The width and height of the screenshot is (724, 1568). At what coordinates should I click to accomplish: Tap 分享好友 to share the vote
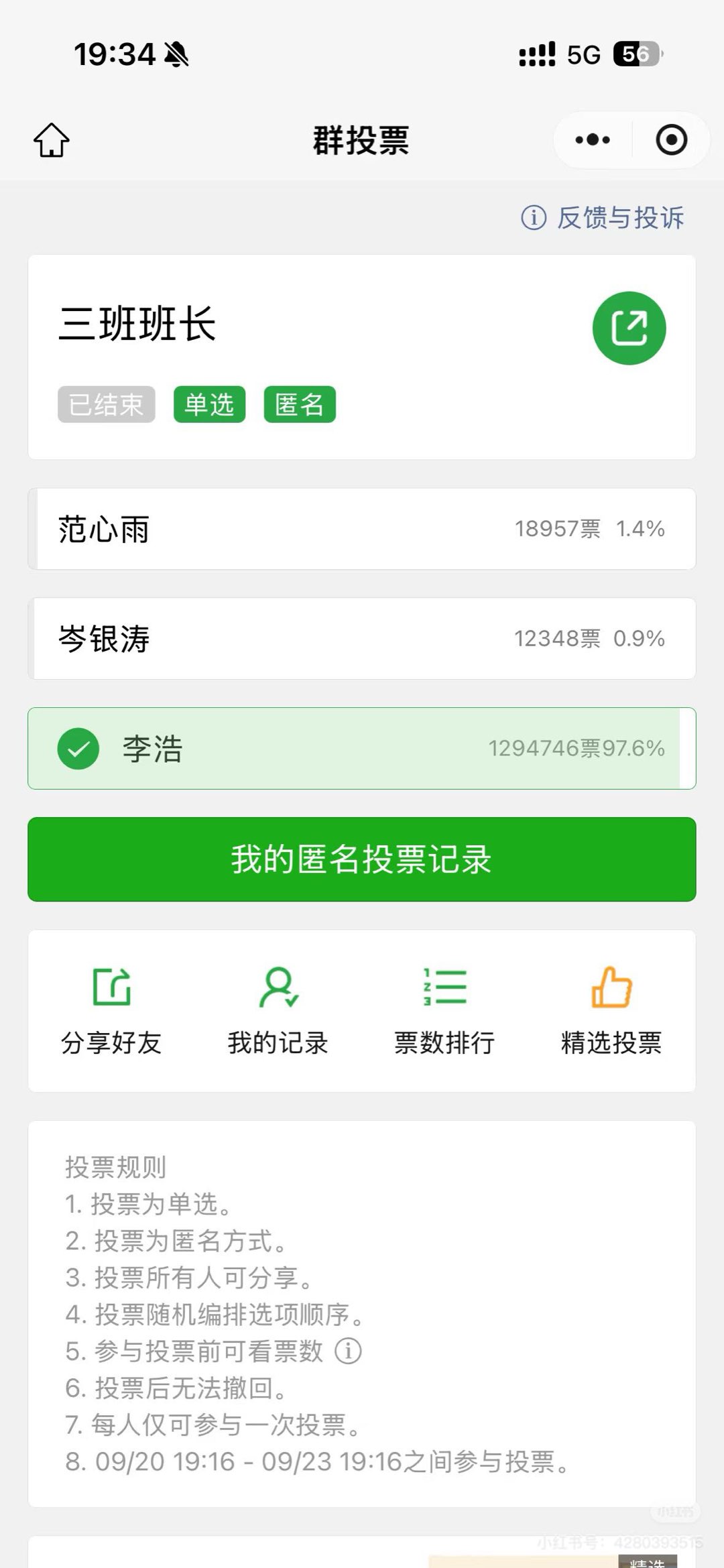pos(111,1010)
